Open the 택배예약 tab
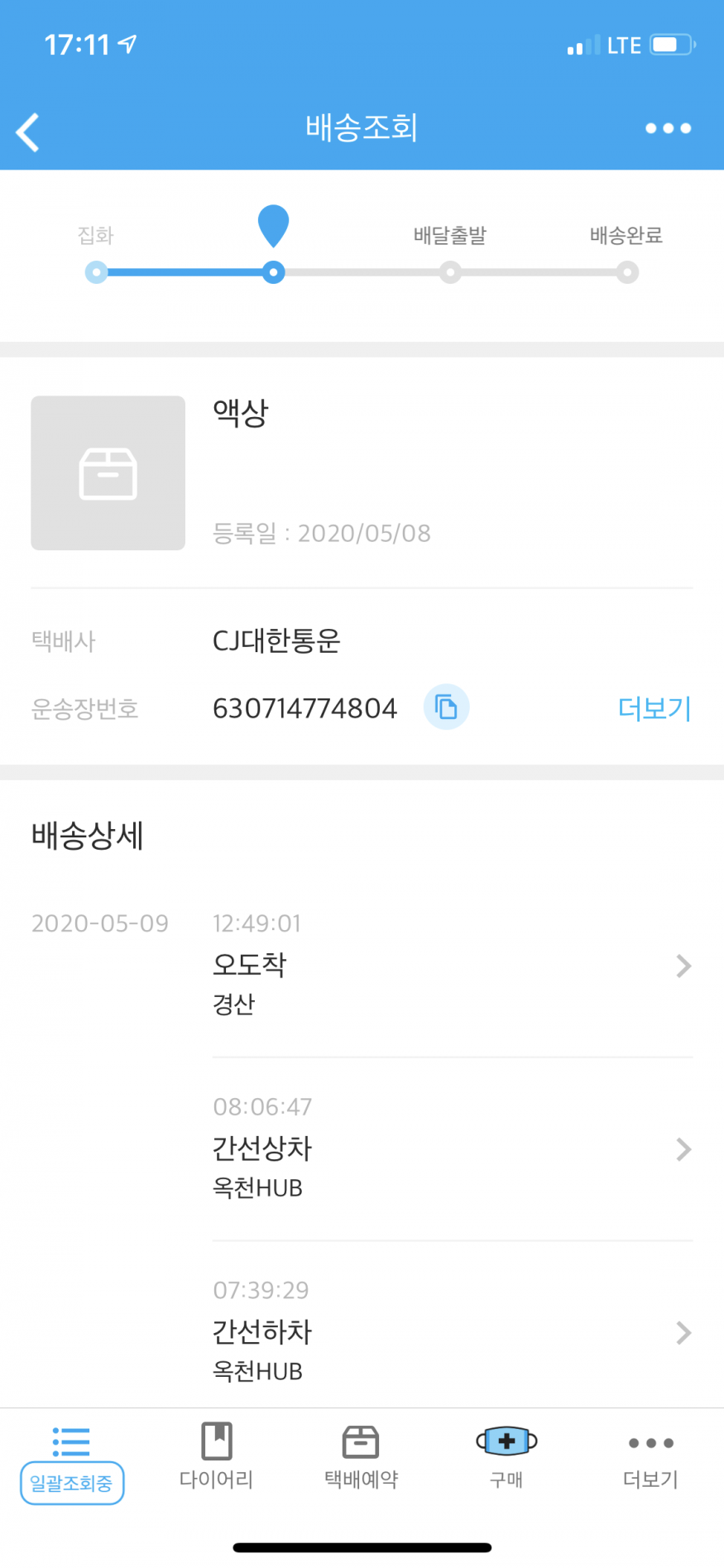Viewport: 724px width, 1568px height. click(x=361, y=1458)
